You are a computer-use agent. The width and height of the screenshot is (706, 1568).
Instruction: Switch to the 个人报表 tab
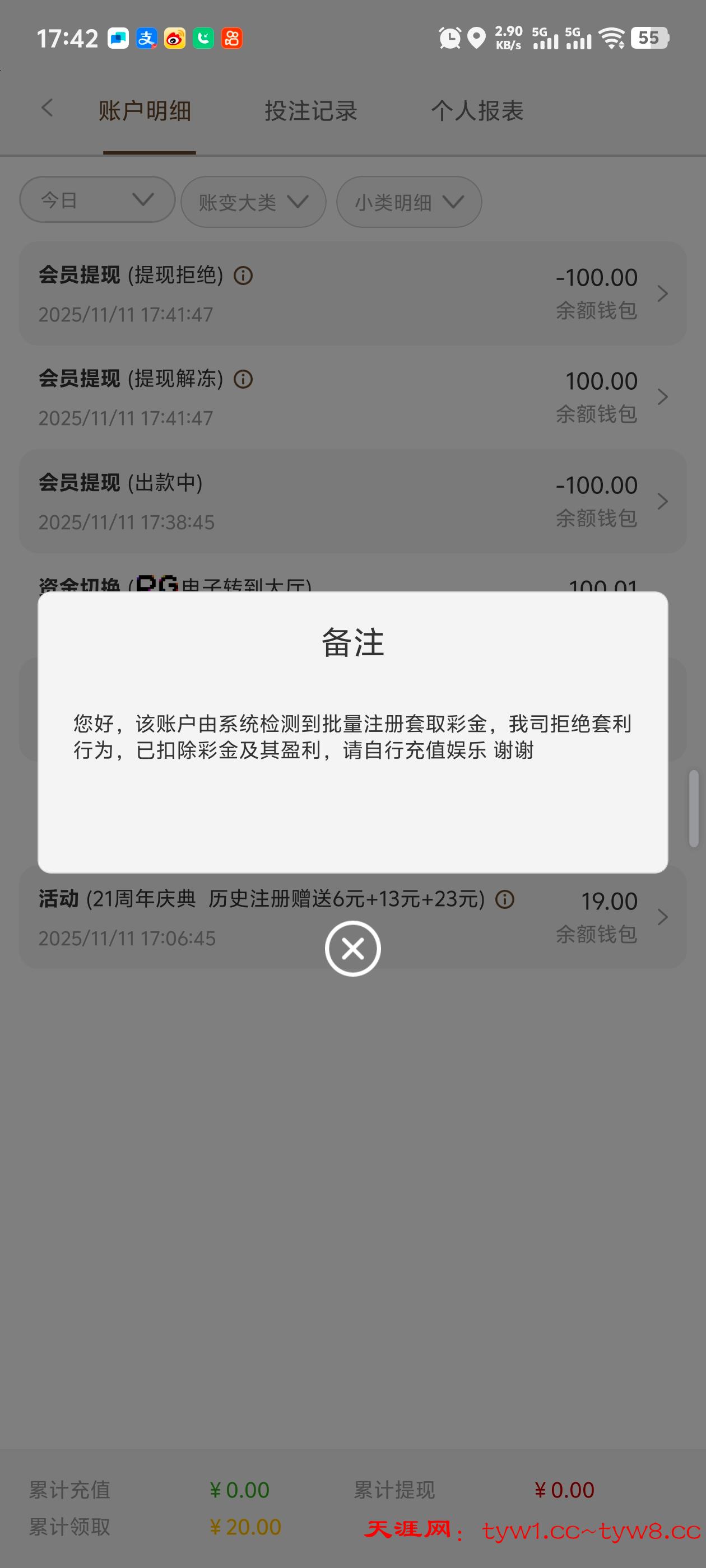pos(477,111)
